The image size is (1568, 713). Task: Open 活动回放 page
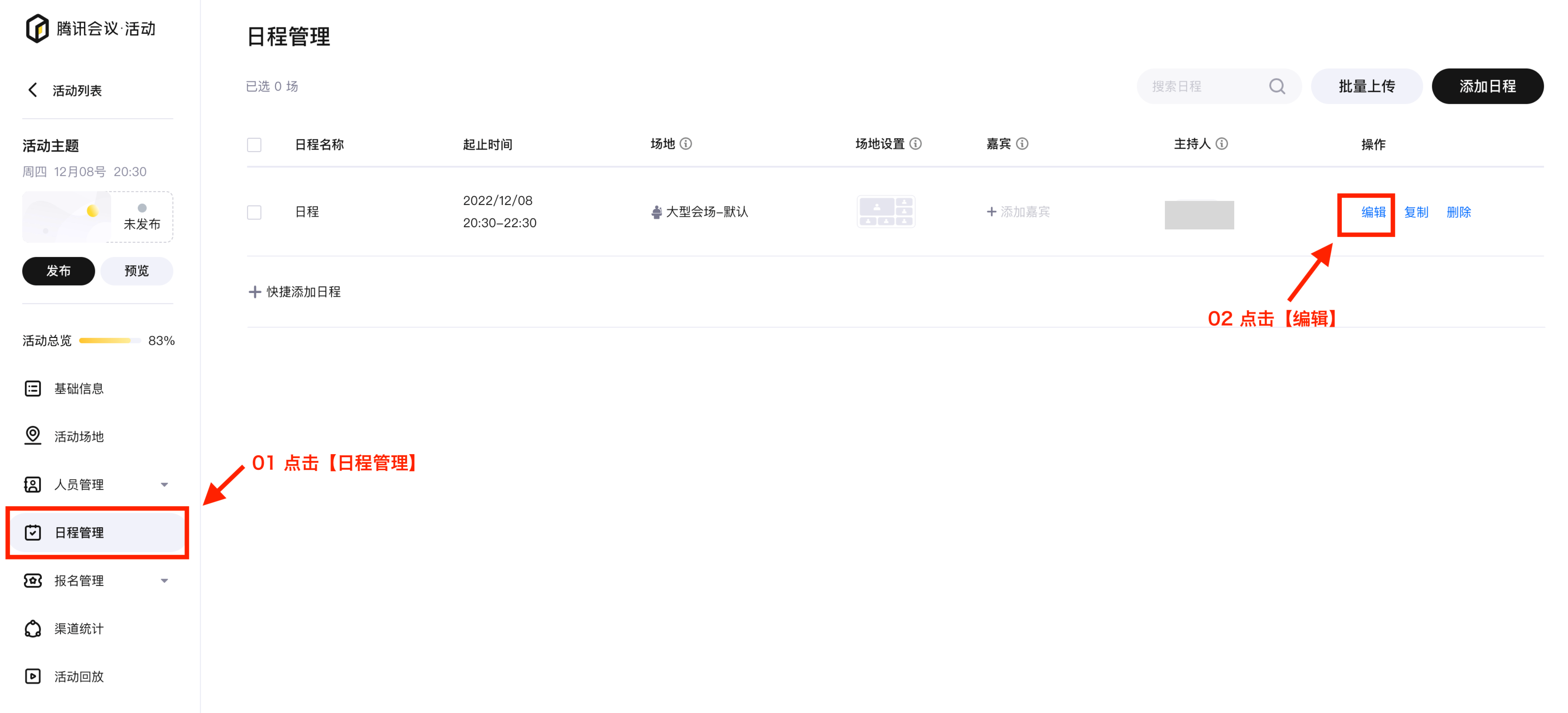click(78, 677)
